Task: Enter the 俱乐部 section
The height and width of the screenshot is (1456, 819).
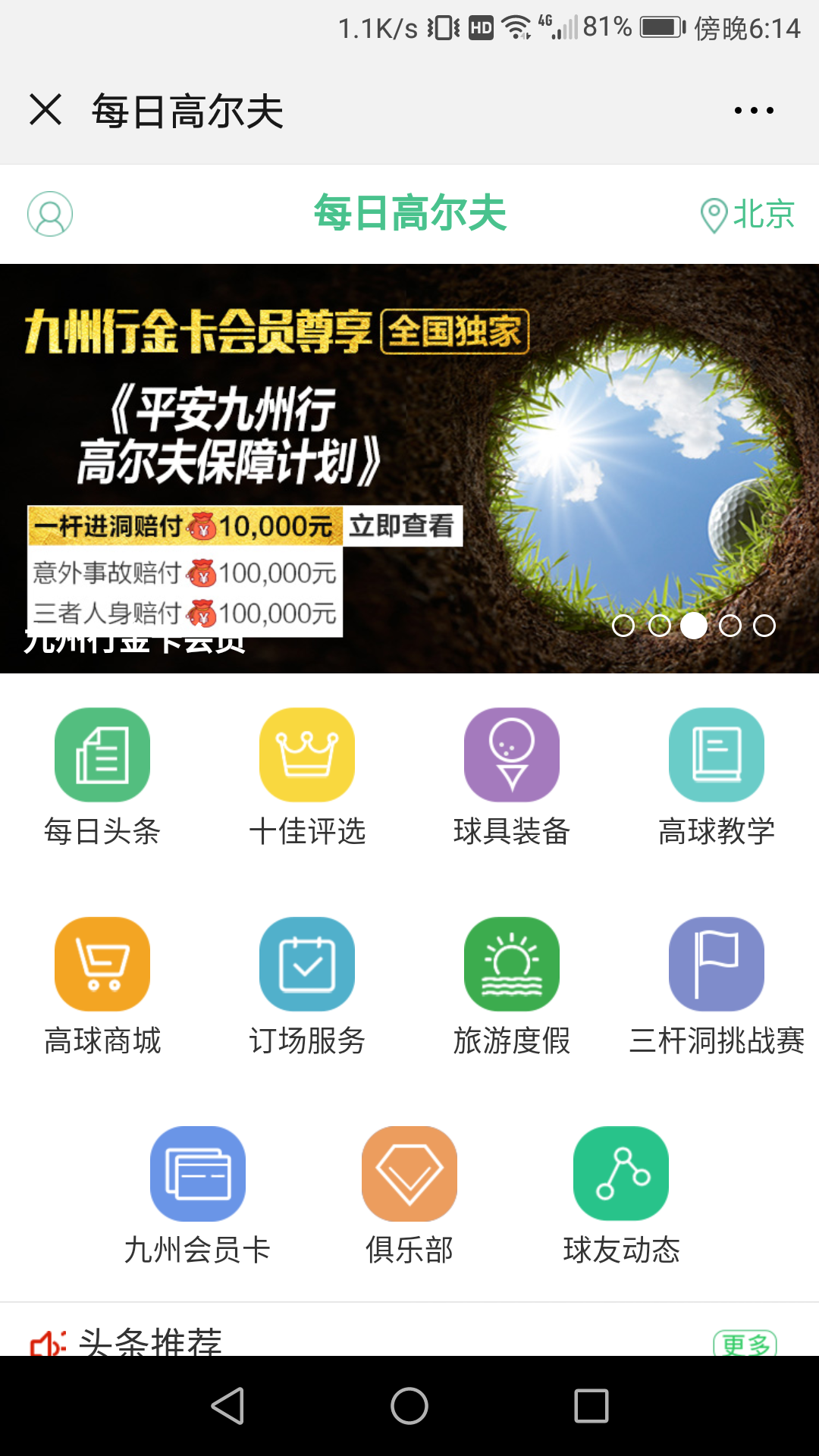Action: click(x=409, y=1196)
